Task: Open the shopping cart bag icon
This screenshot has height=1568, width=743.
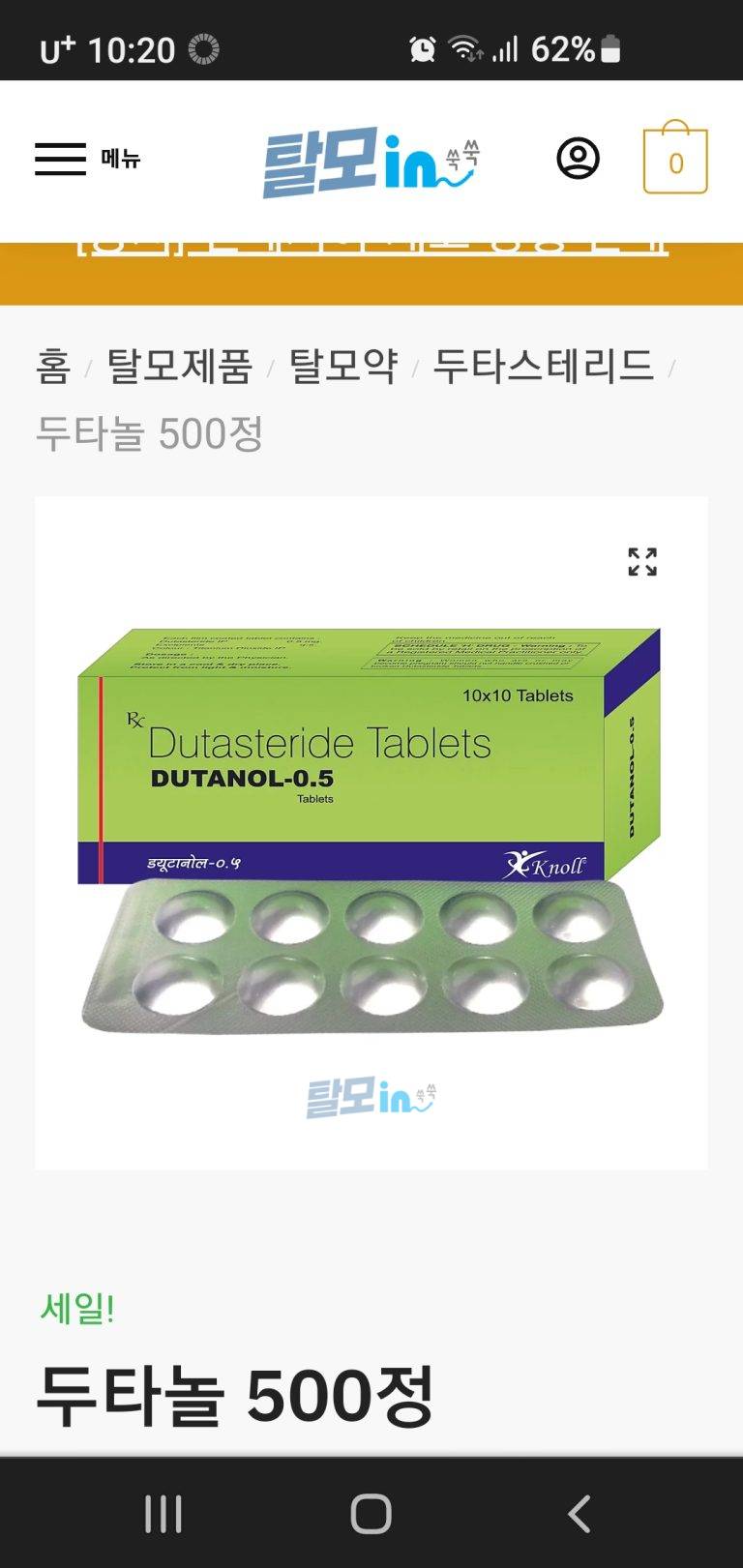Action: click(673, 162)
